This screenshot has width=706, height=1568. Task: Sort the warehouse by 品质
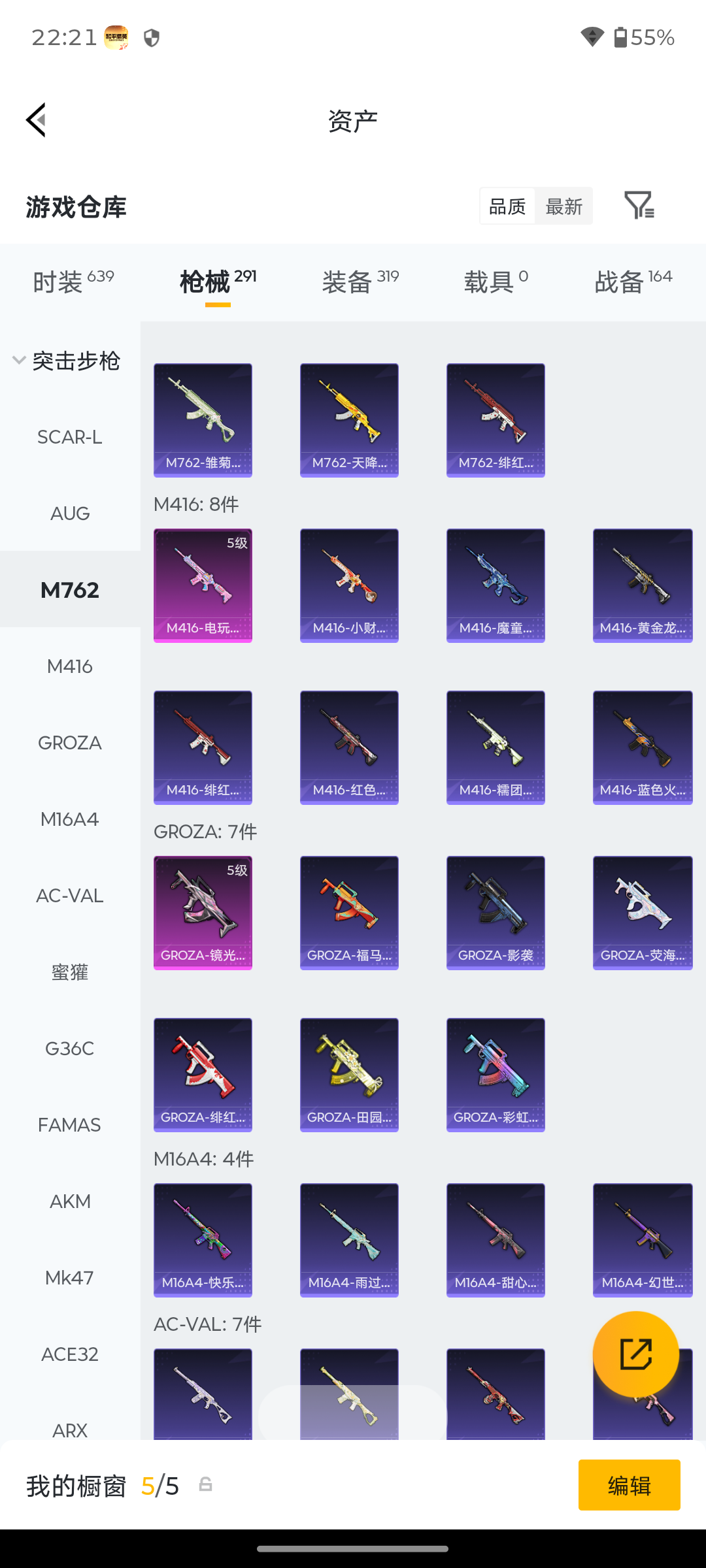tap(507, 206)
